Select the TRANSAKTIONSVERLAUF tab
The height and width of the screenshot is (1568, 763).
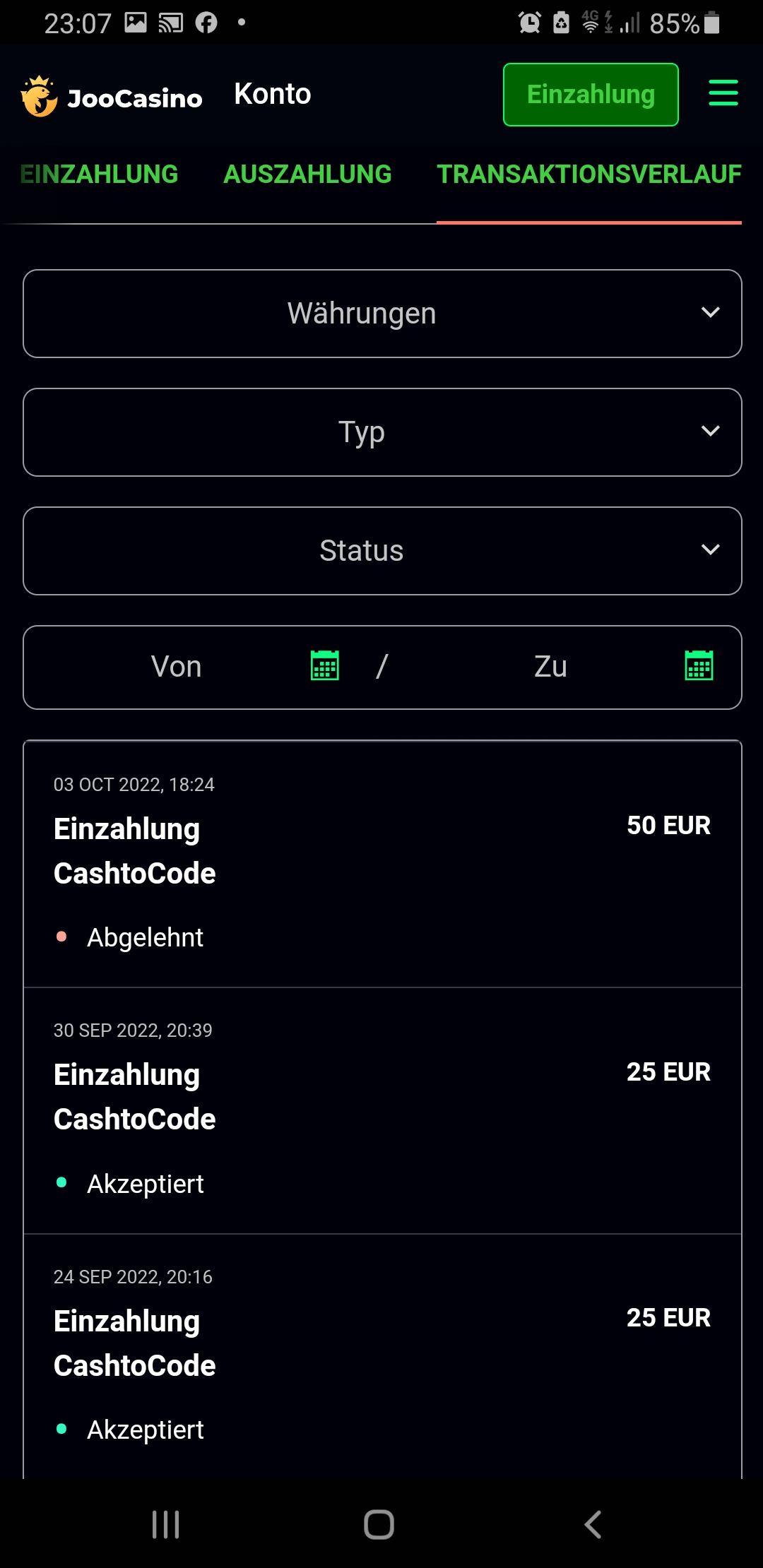(588, 174)
